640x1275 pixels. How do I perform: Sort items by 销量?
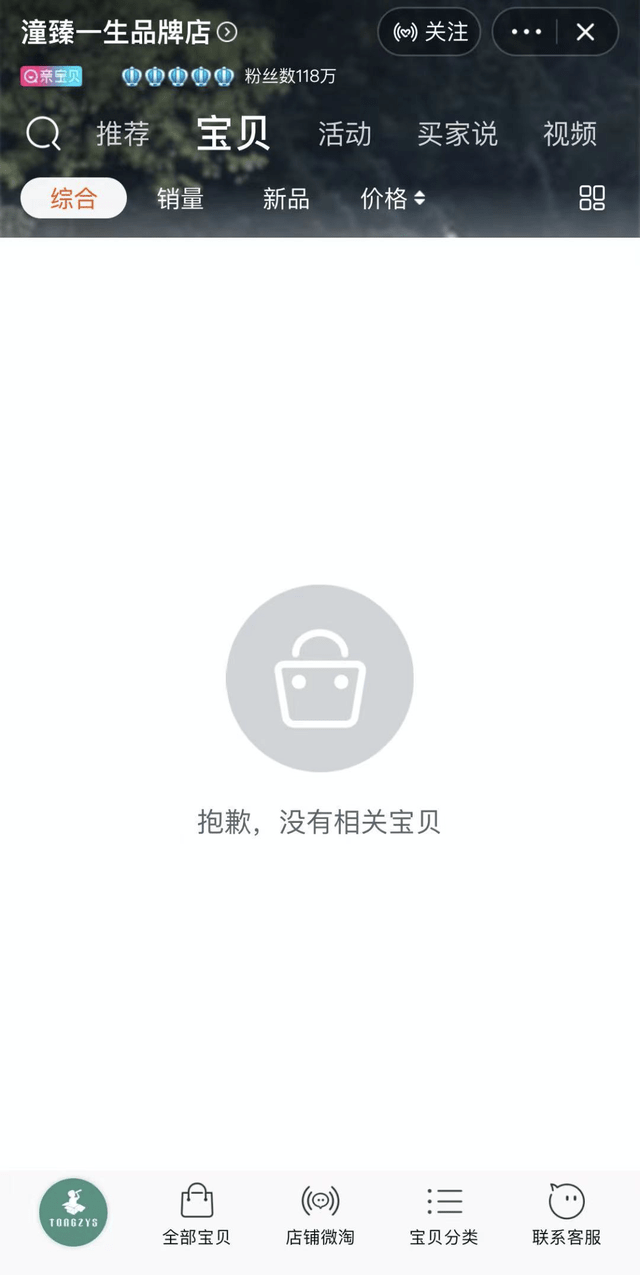click(x=180, y=199)
